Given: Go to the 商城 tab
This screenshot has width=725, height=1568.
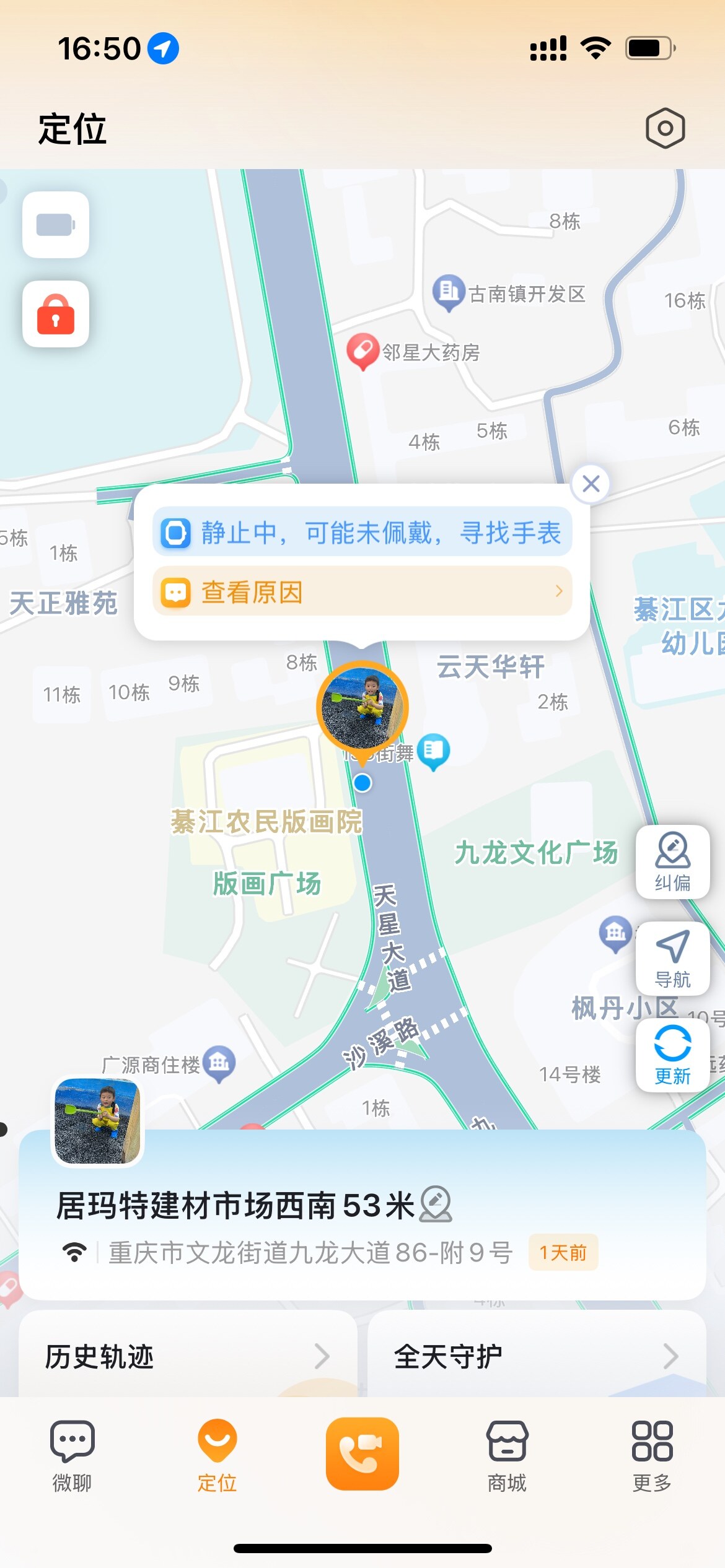Looking at the screenshot, I should pos(507,1455).
